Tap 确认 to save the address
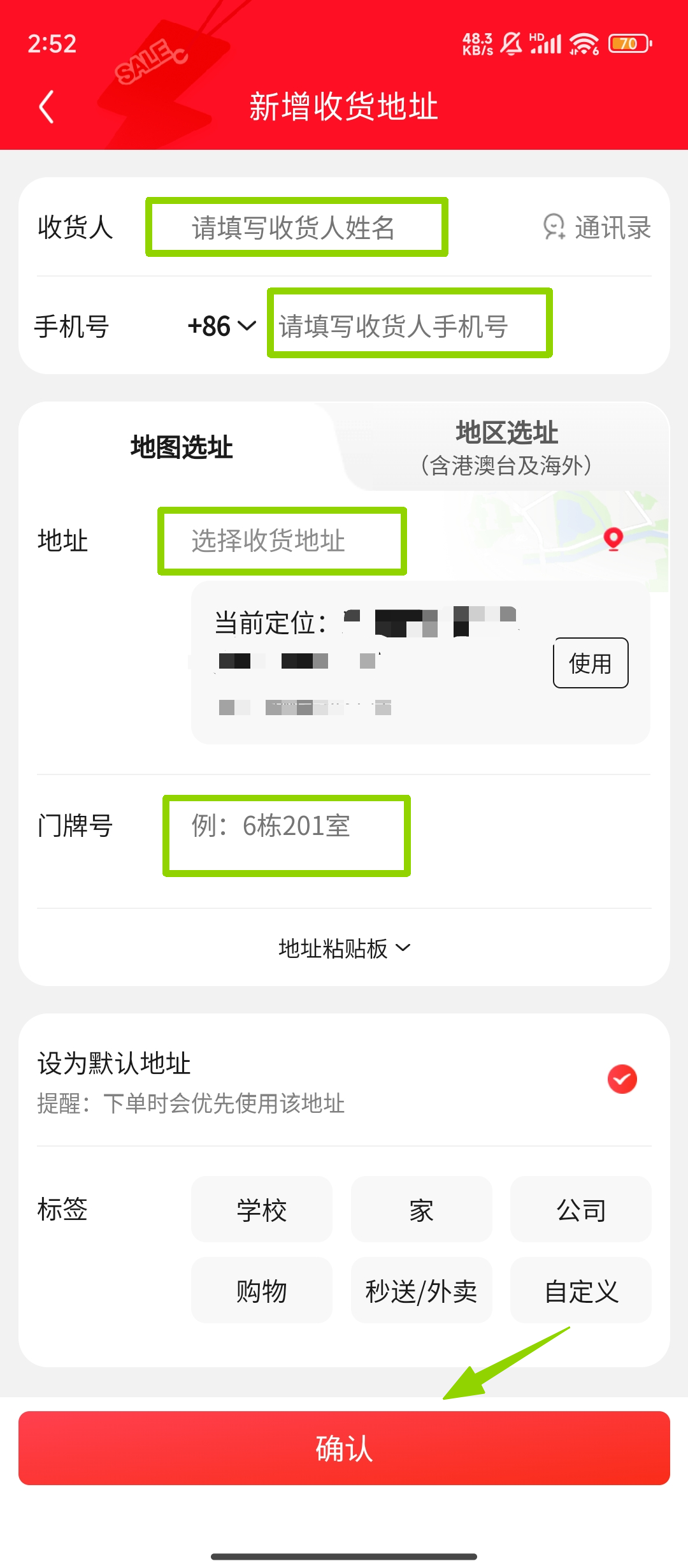 (344, 1448)
